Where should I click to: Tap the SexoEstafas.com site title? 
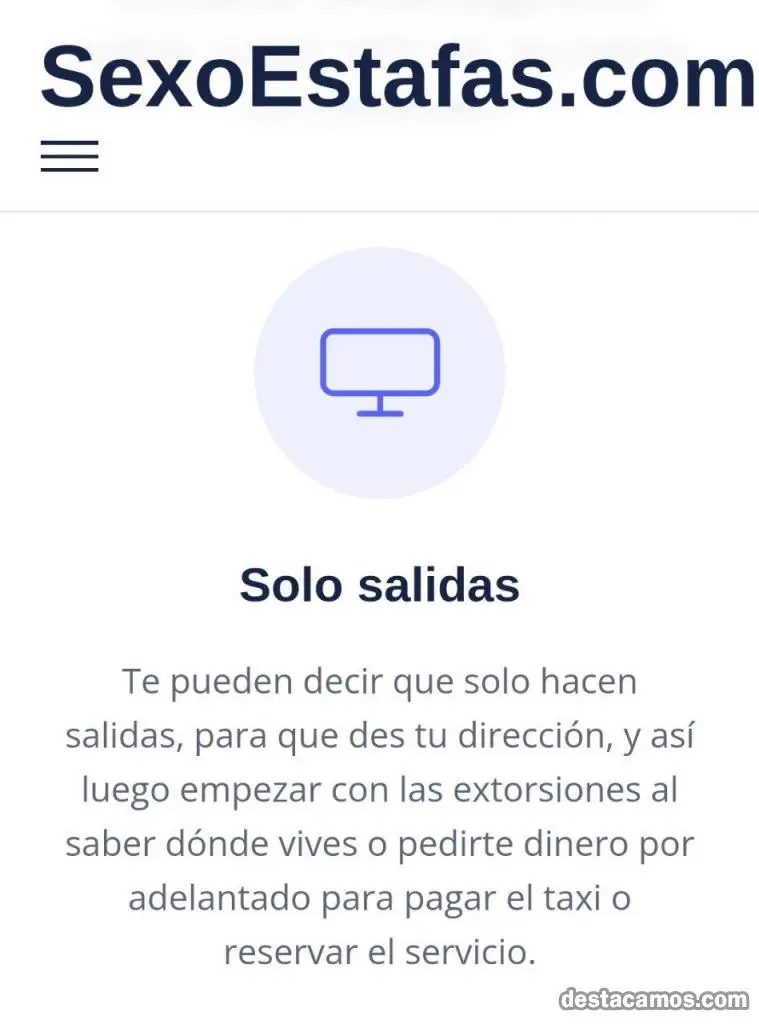tap(397, 78)
